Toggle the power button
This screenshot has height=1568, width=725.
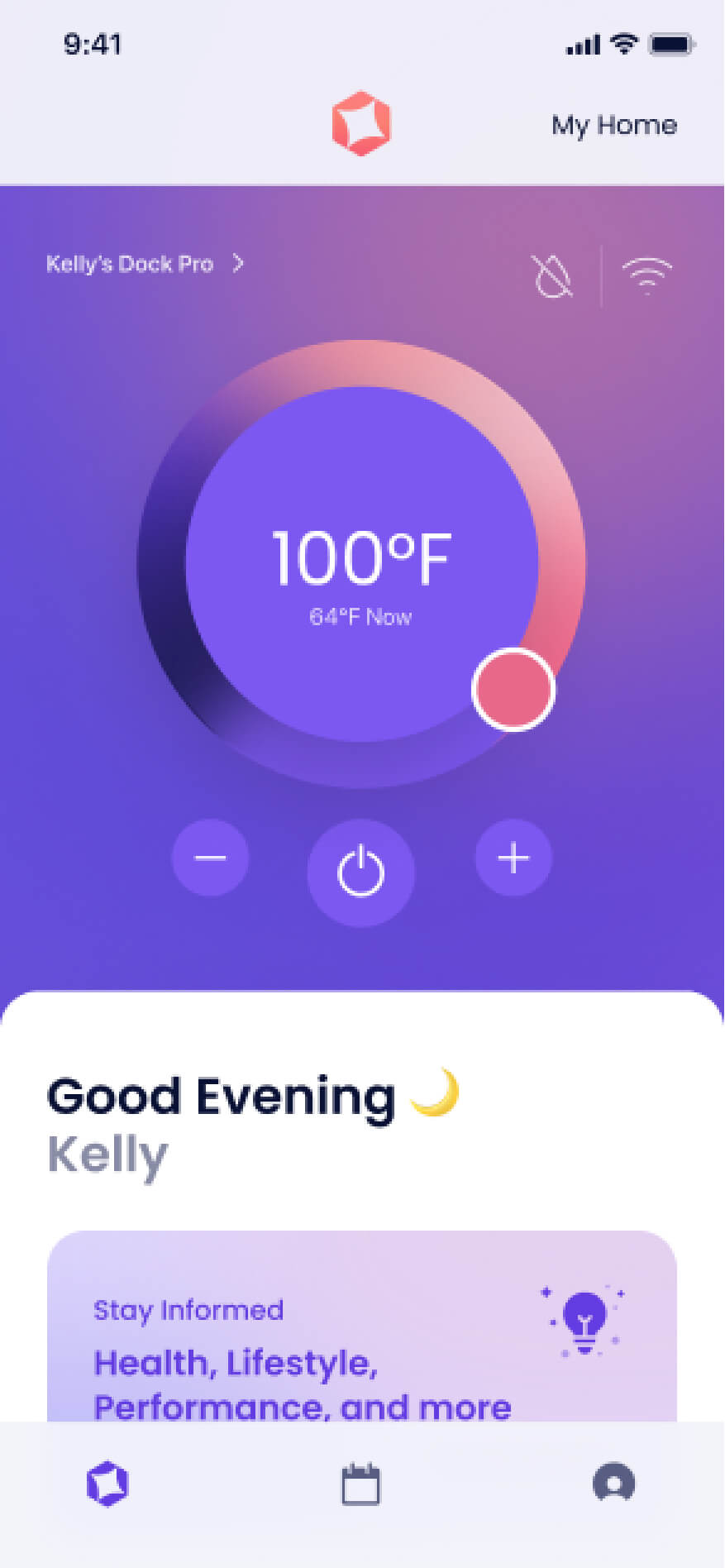361,872
